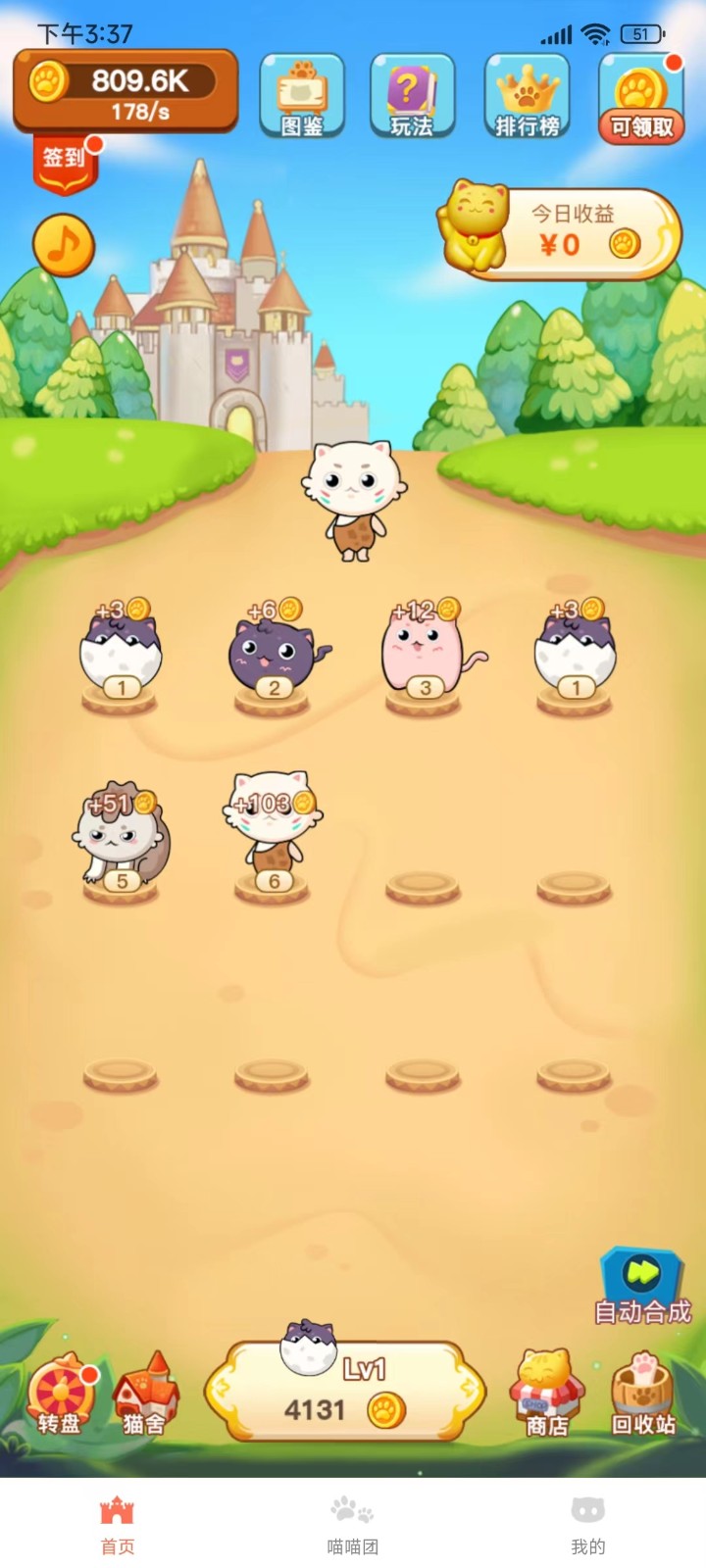The image size is (706, 1568).
Task: Open the 签到 daily check-in
Action: [65, 163]
